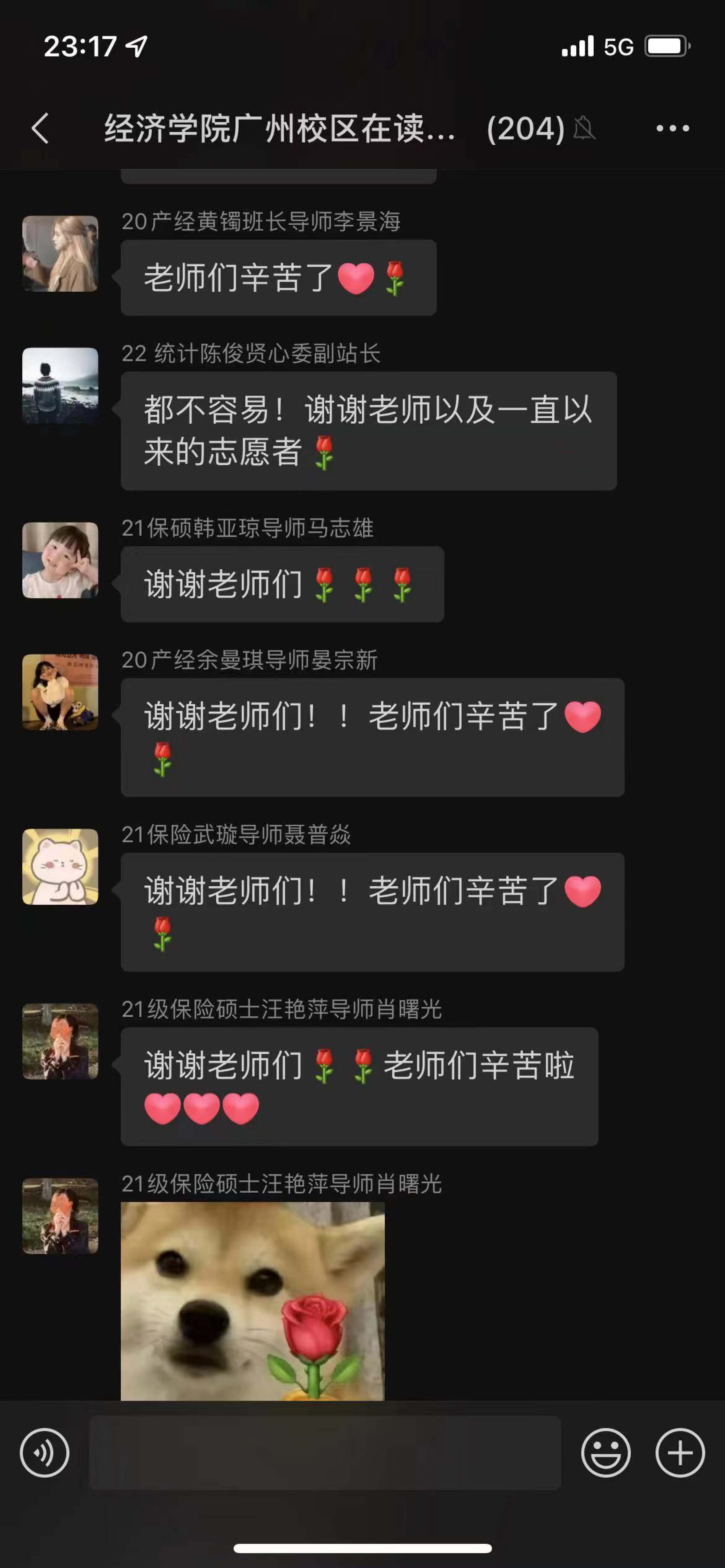View profile of 20产经余曼琪导师晏宗新

click(x=60, y=692)
